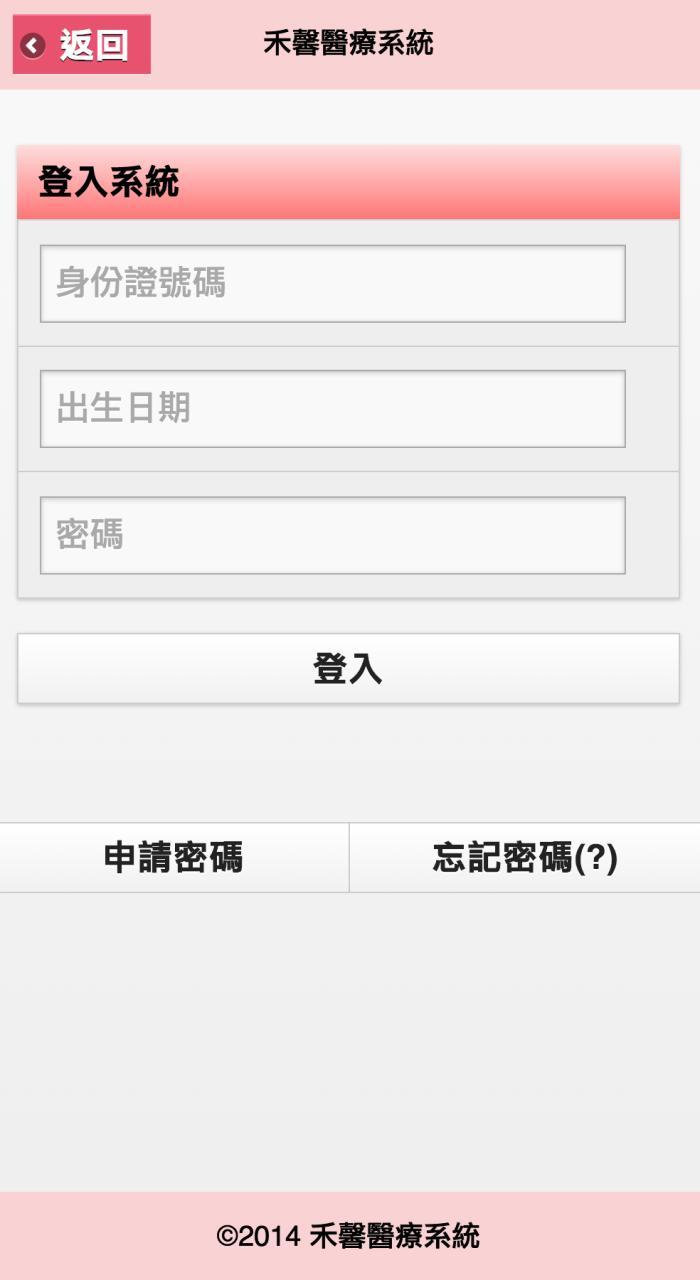Screen dimensions: 700x1280
Task: Tap the 密碼 password field
Action: (x=333, y=535)
